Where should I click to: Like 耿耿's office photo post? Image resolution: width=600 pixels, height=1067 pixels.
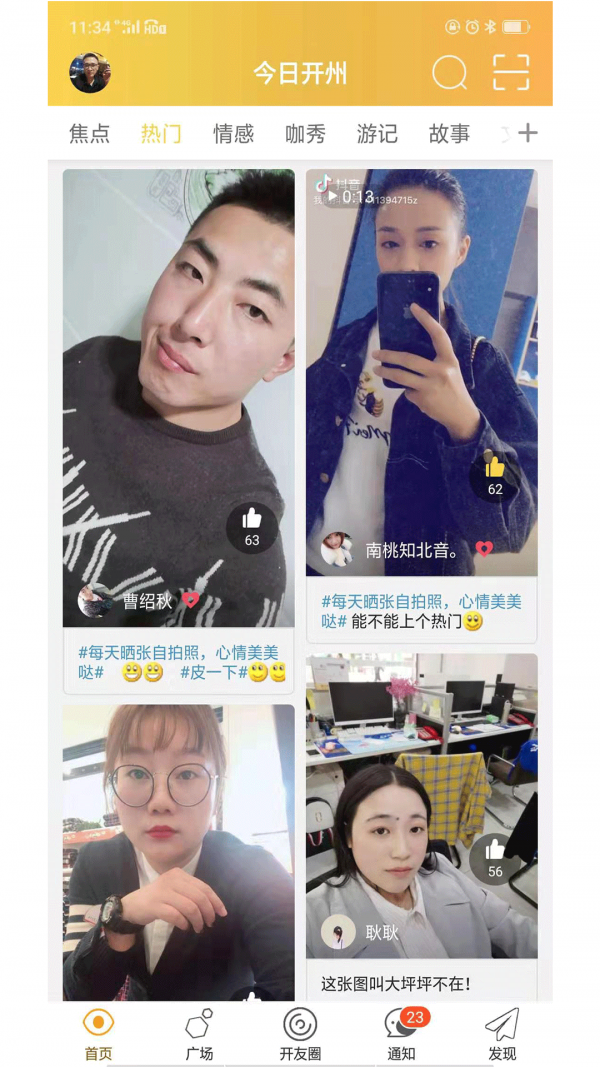(495, 859)
